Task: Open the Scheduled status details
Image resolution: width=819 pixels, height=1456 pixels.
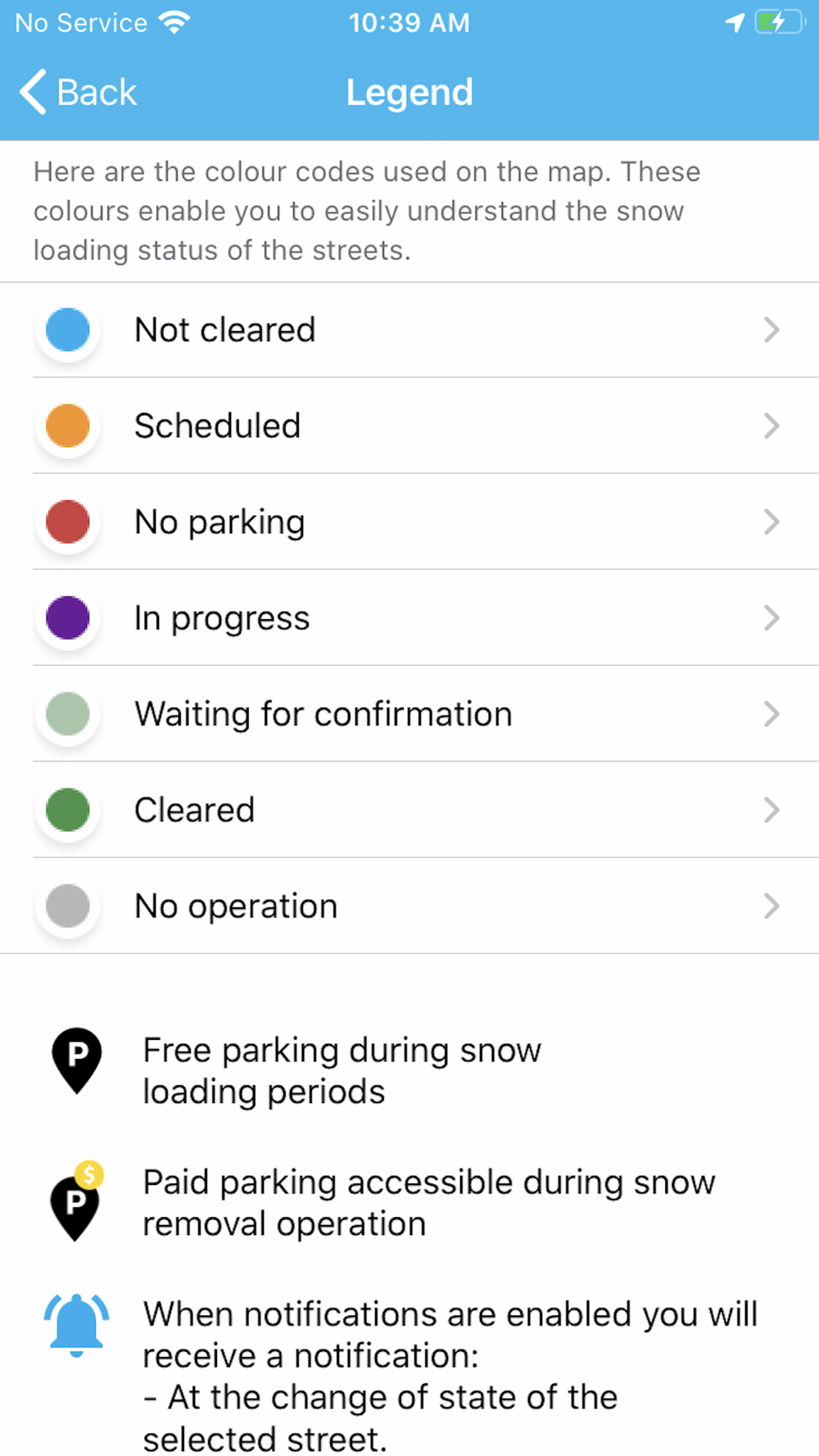Action: point(409,426)
